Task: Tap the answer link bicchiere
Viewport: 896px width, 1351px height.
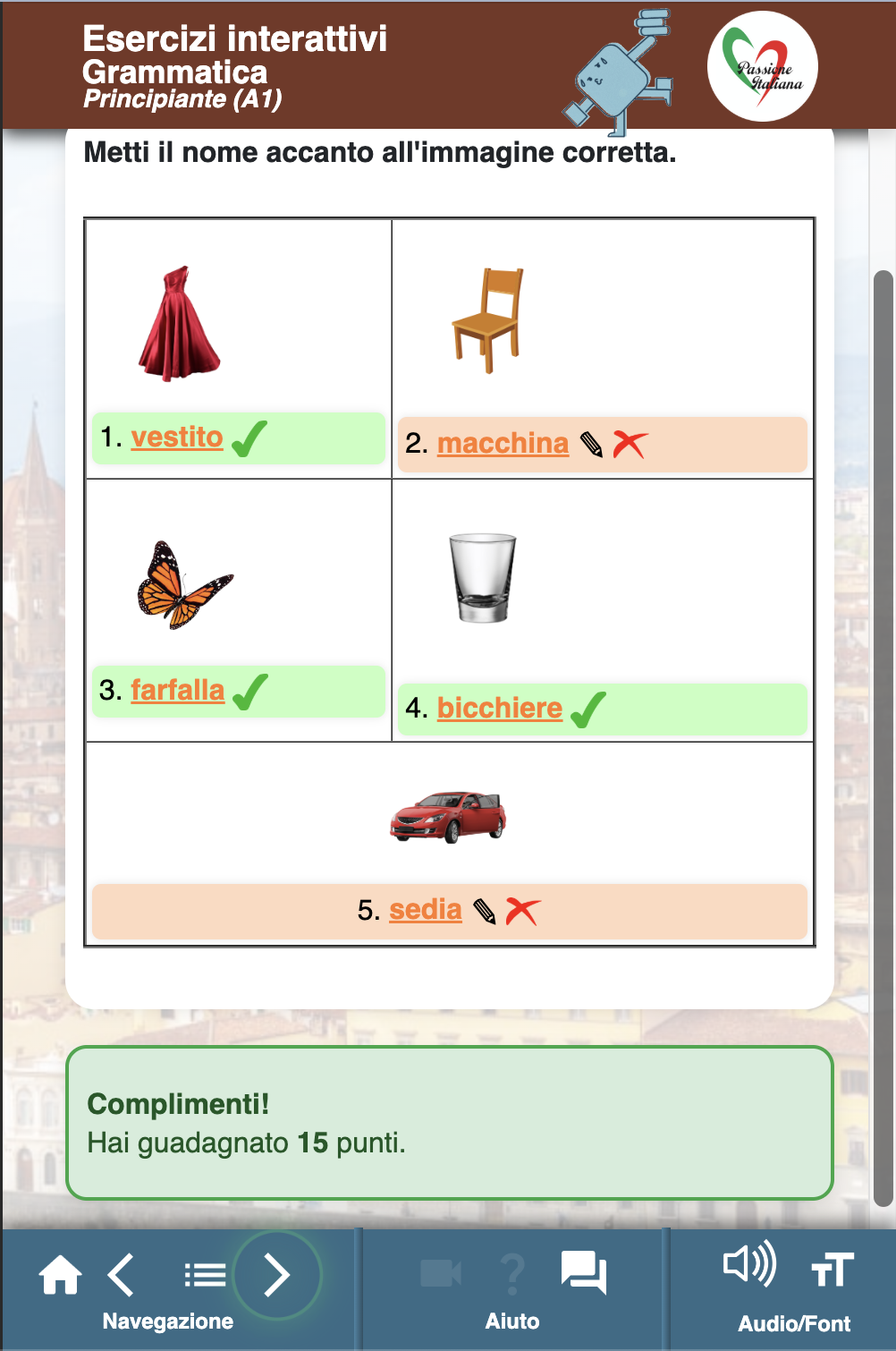Action: 499,708
